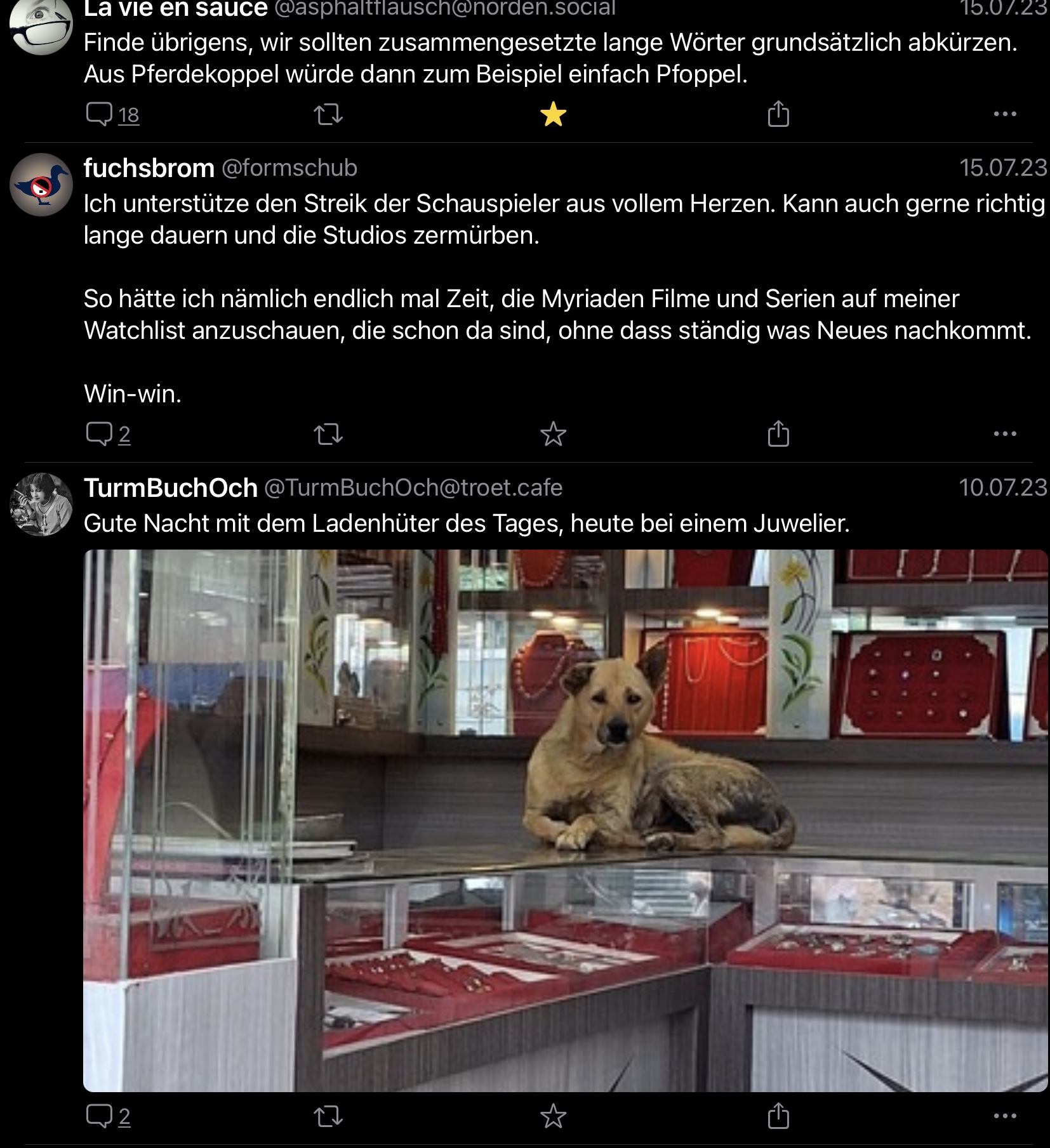
Task: Boost TurmBuchOch's jeweler dog post
Action: (328, 1116)
